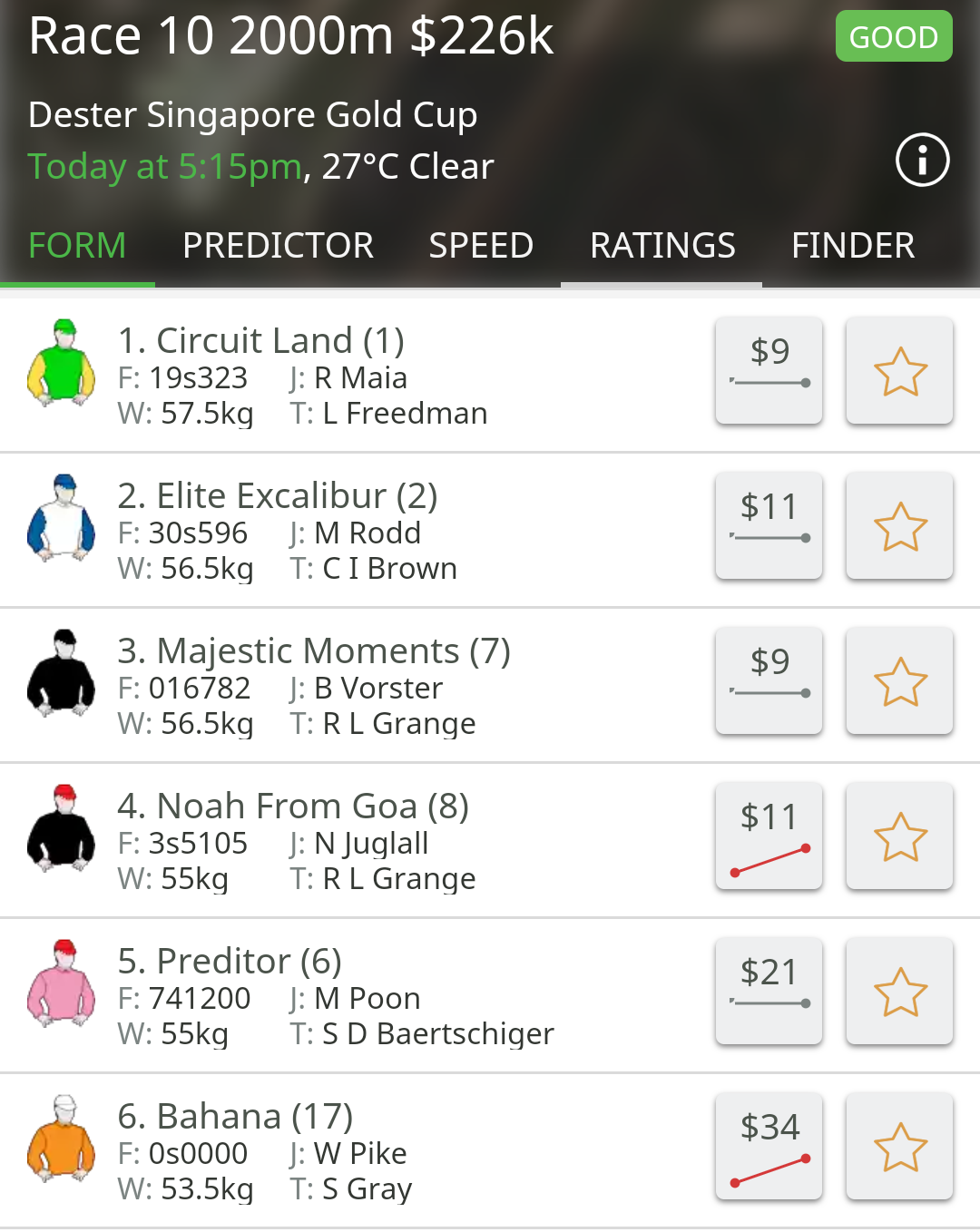Switch to the Speed tab
Image resolution: width=980 pixels, height=1232 pixels.
pos(481,246)
